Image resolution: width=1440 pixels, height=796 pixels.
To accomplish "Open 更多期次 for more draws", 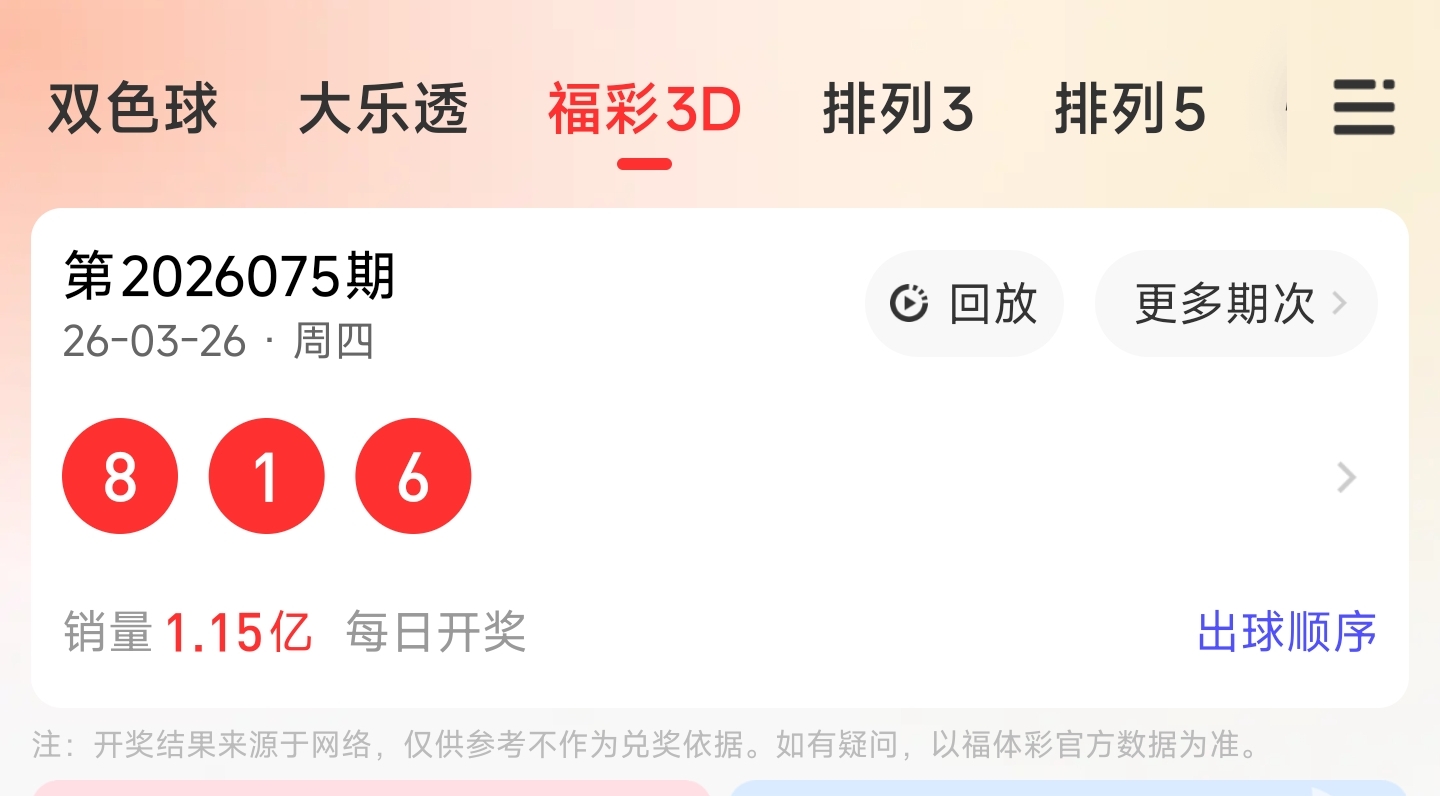I will click(1236, 303).
